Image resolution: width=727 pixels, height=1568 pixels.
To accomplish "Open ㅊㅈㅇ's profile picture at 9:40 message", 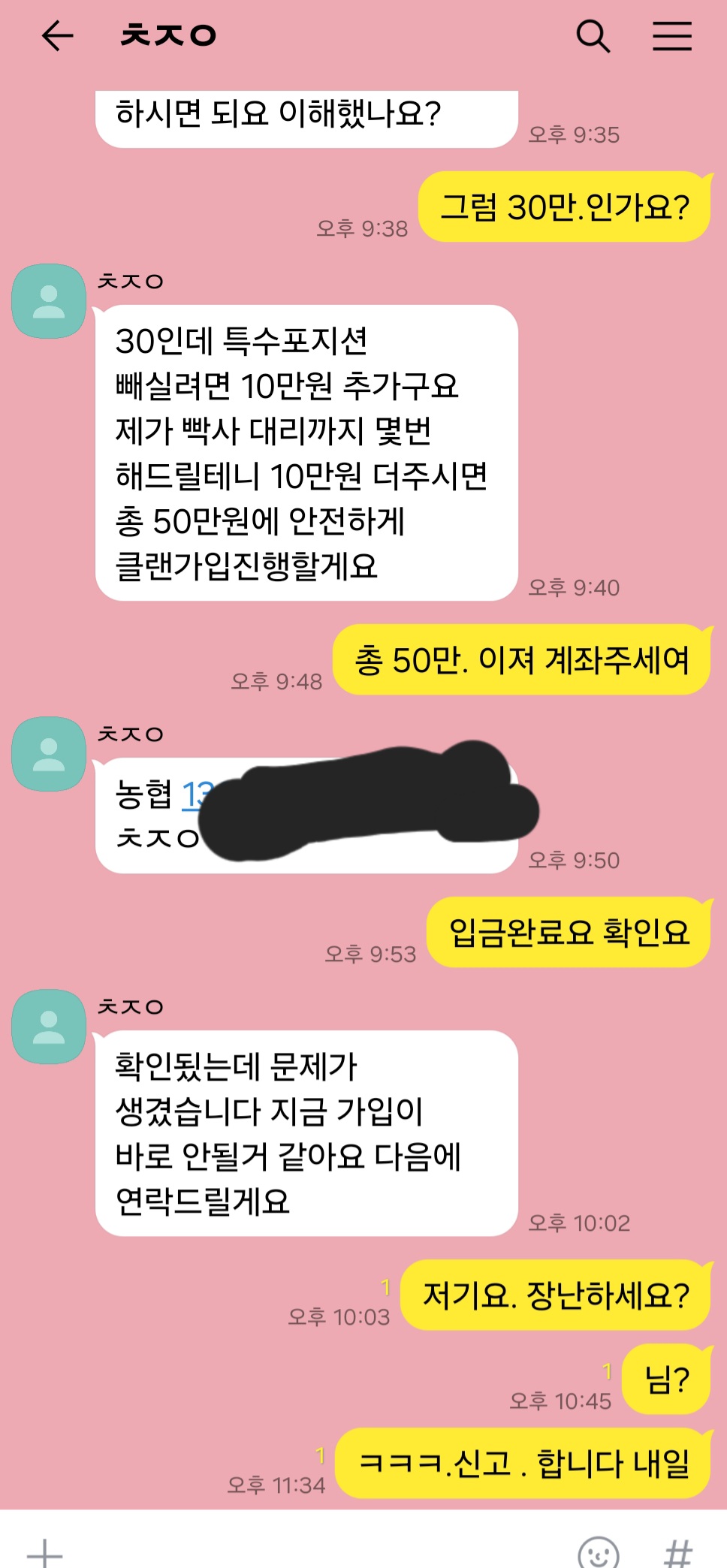I will coord(49,301).
